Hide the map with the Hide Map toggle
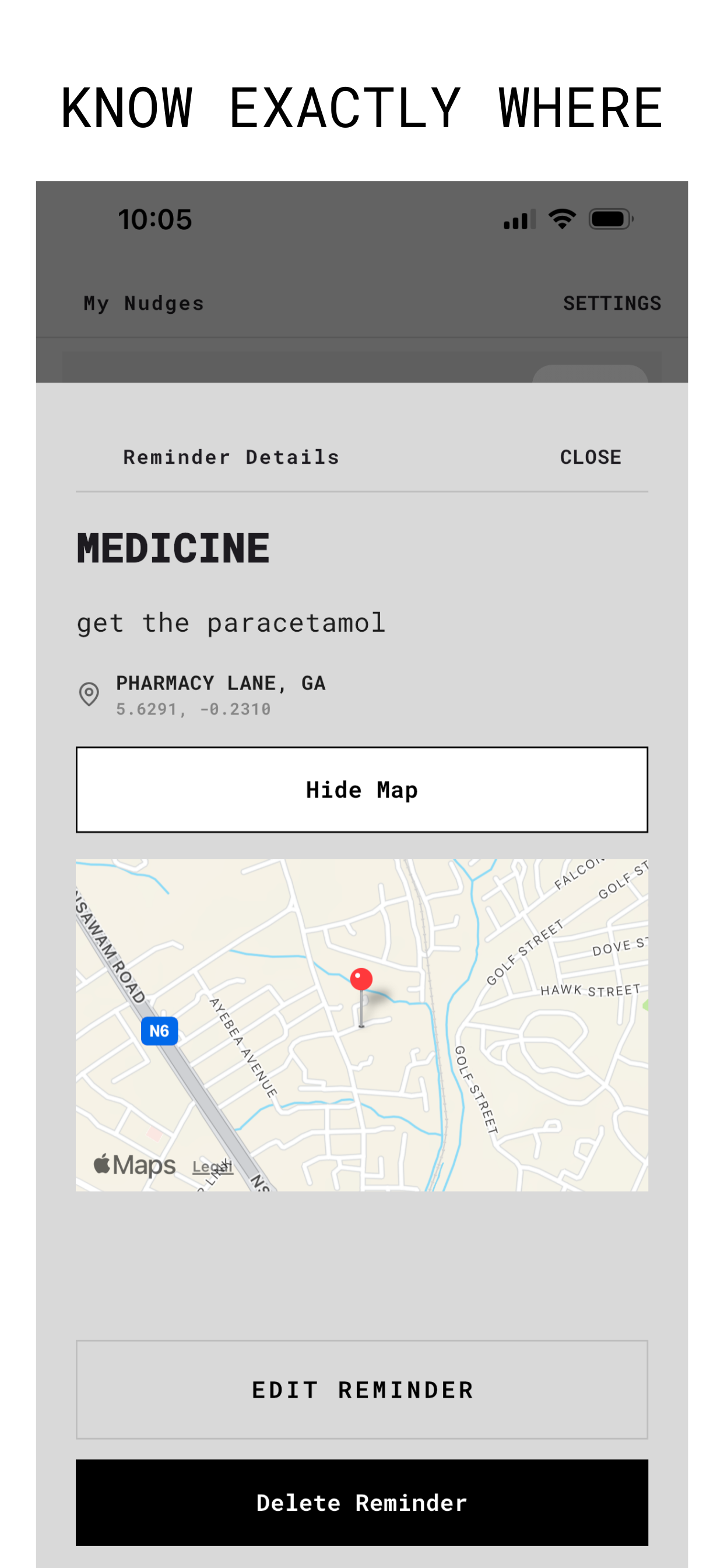The image size is (724, 1568). 361,789
